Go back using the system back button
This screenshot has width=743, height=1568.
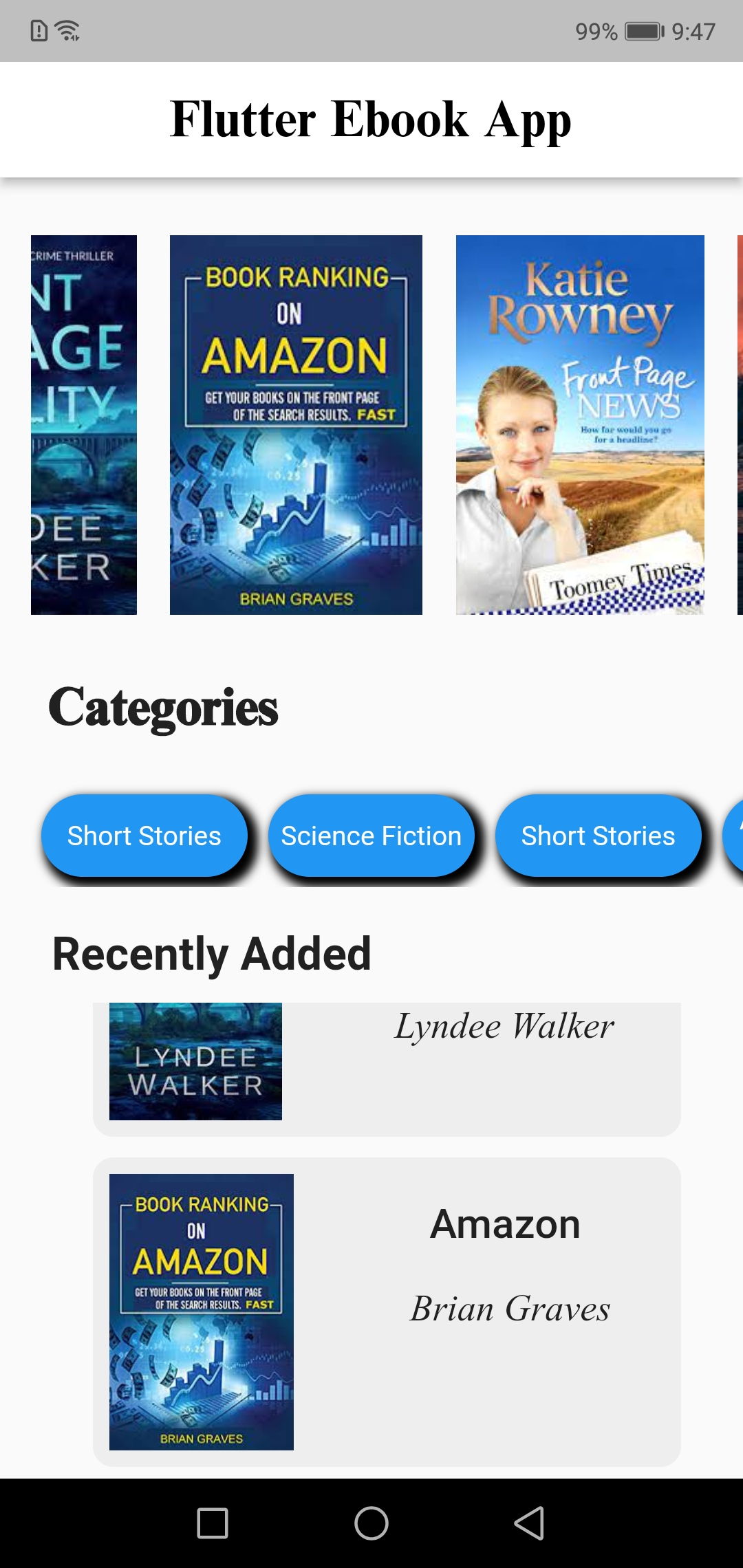[530, 1523]
